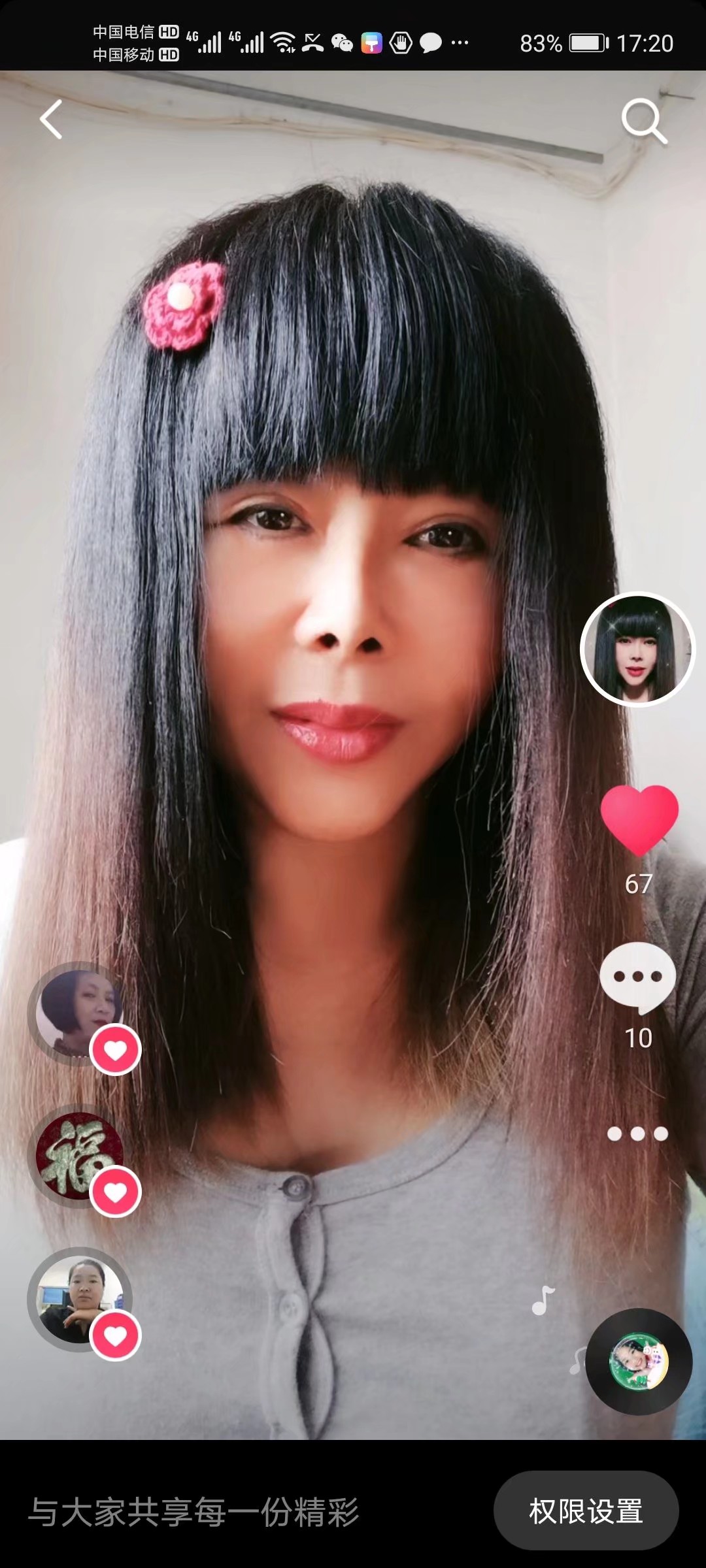Tap the creator's circular avatar thumbnail
706x1568 pixels.
click(x=637, y=648)
